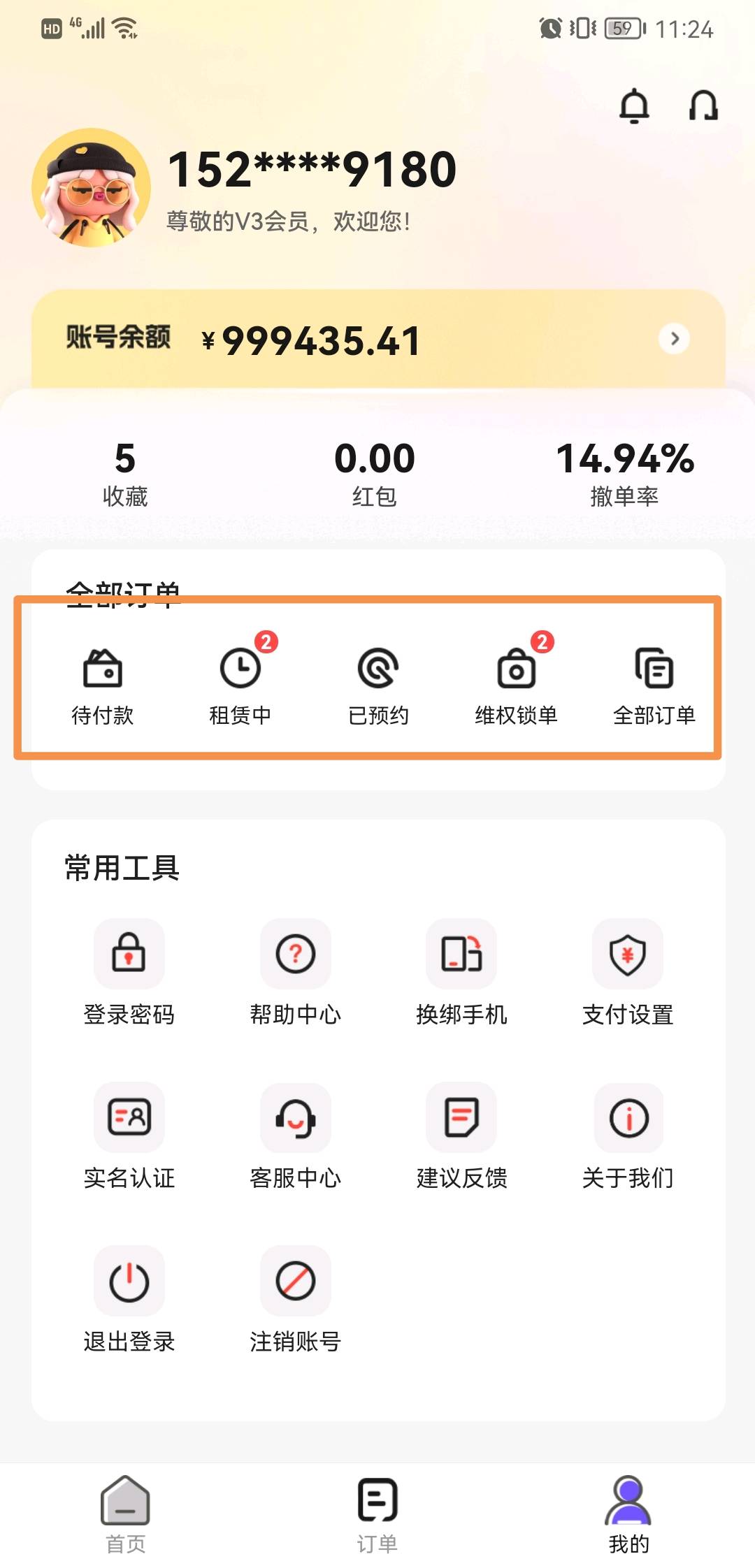
Task: Open 关于我们 about us page
Action: click(x=628, y=1135)
